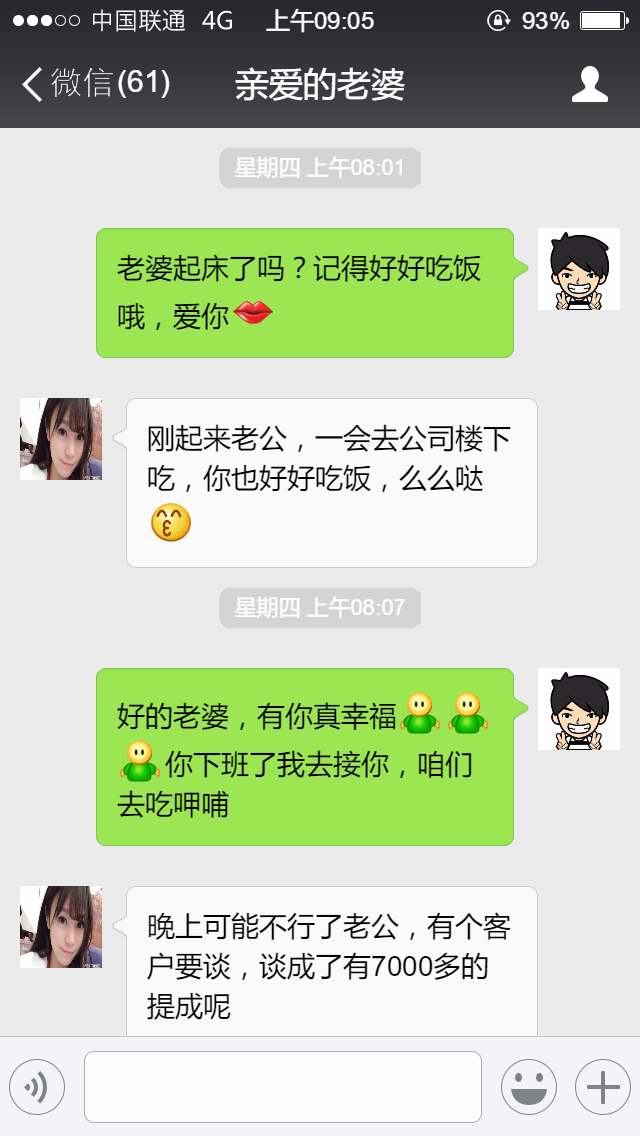Open wife's avatar beside 刚起来老公 message
This screenshot has width=640, height=1136.
pos(61,439)
